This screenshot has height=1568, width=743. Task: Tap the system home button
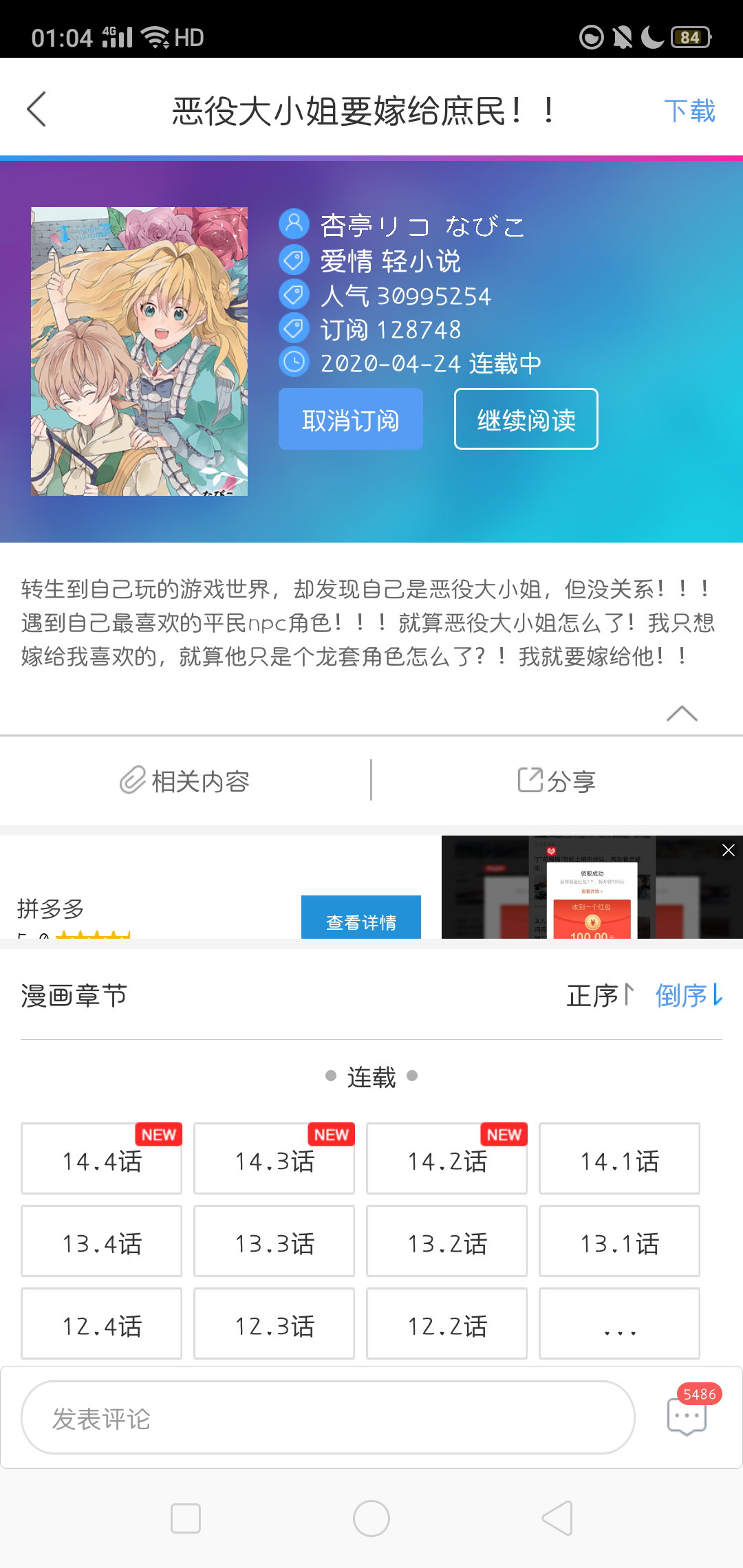(371, 1518)
